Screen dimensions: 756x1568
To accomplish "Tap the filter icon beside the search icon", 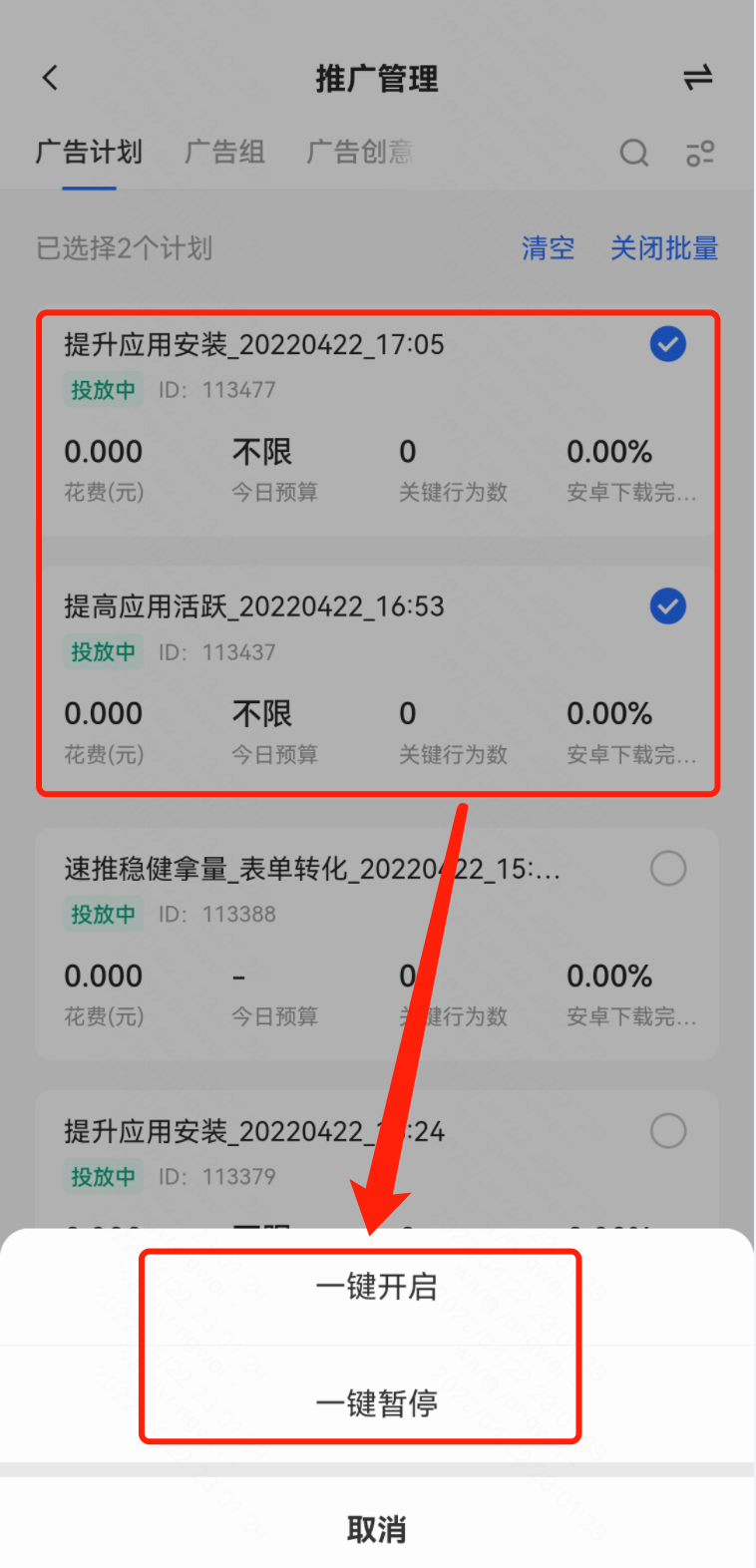I will pyautogui.click(x=701, y=154).
